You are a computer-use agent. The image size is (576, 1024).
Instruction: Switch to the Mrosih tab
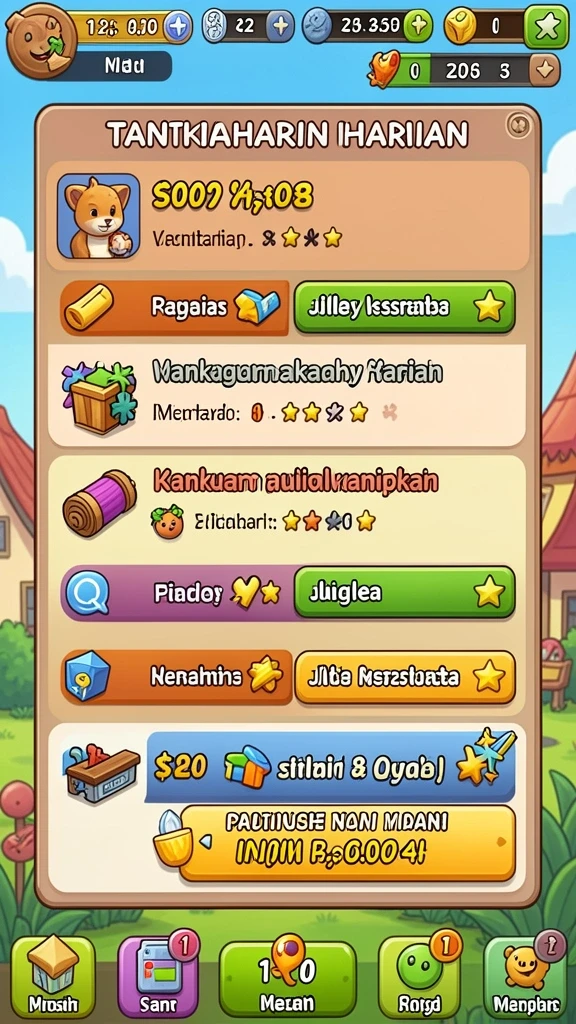pos(53,976)
